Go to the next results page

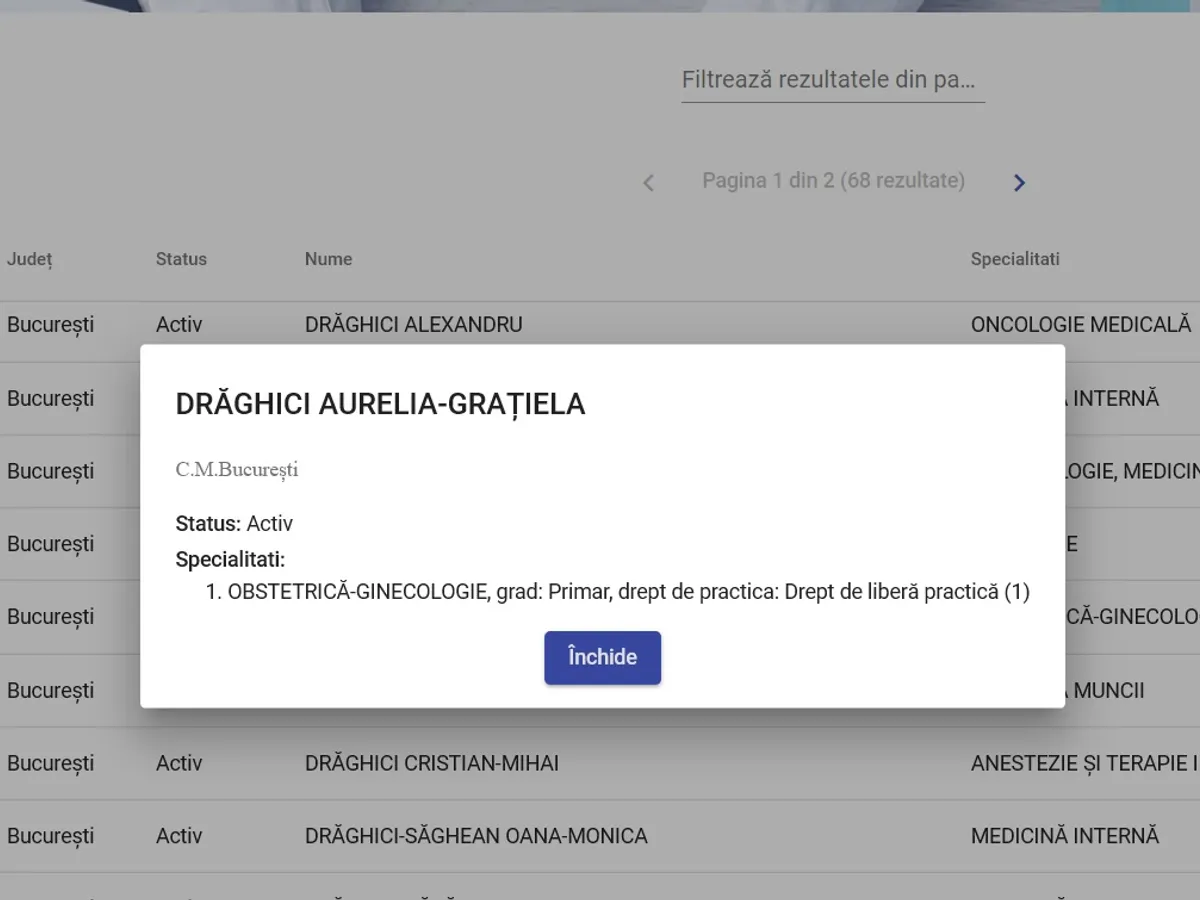click(x=1019, y=183)
